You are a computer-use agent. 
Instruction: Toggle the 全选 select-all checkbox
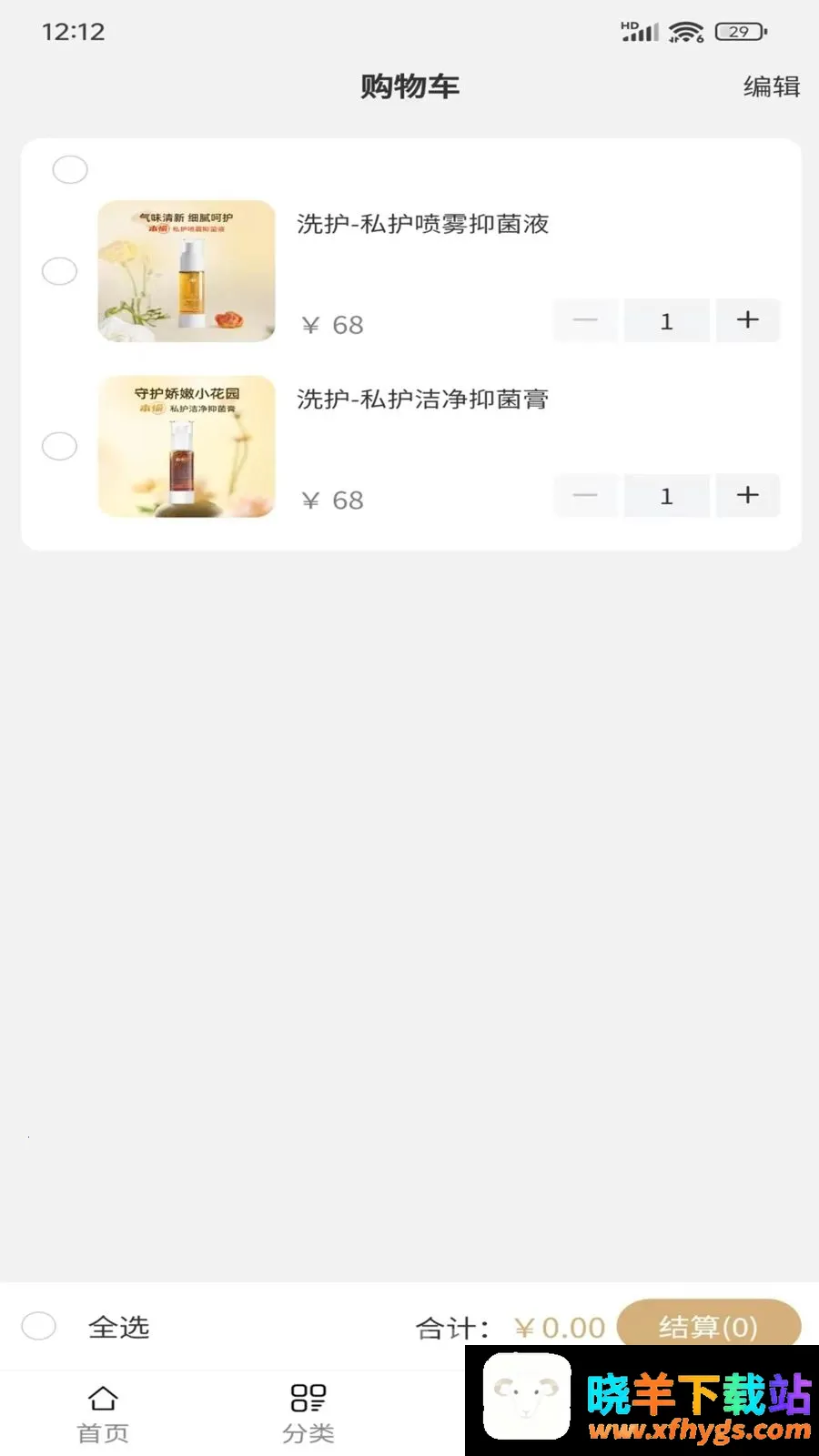coord(39,1326)
